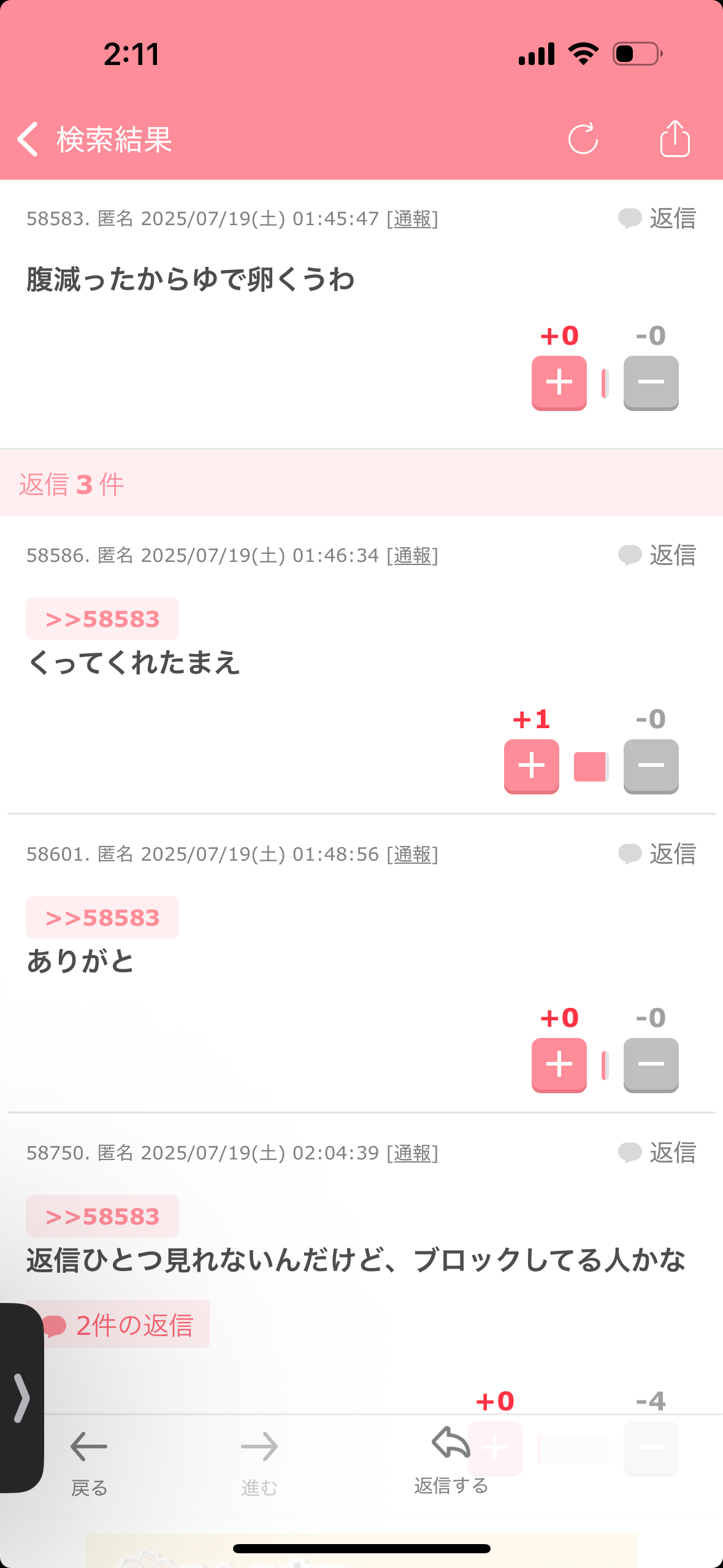Expand 2件の返信 under comment 58750
This screenshot has height=1568, width=723.
point(118,1325)
